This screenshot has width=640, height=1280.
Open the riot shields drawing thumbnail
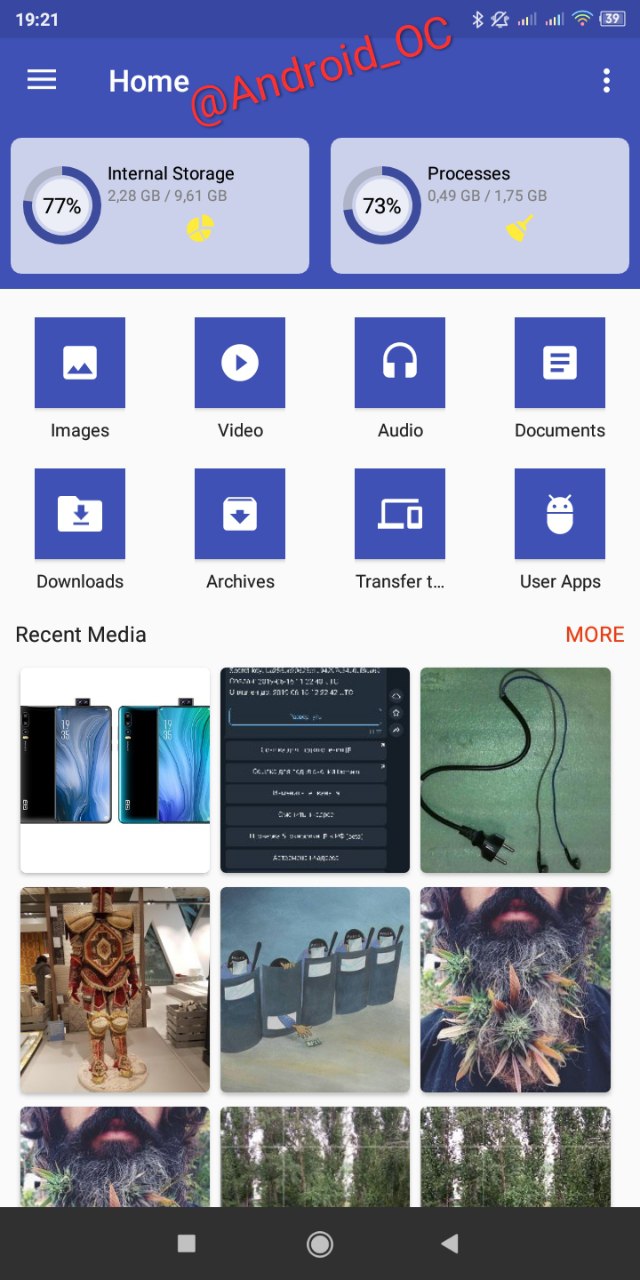pos(315,990)
